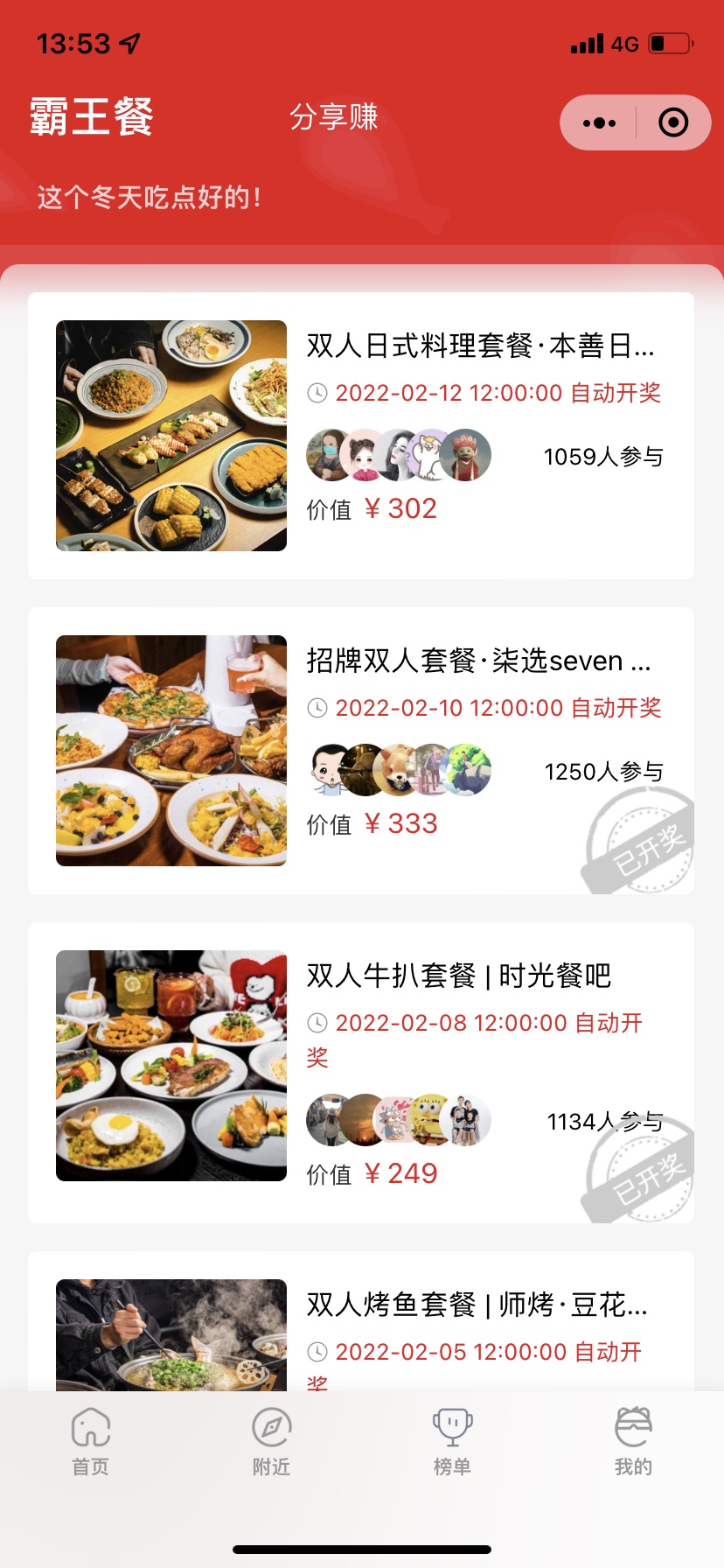Open the 双人日式料理套餐 giveaway card
Screen dimensions: 724x1568
(360, 436)
